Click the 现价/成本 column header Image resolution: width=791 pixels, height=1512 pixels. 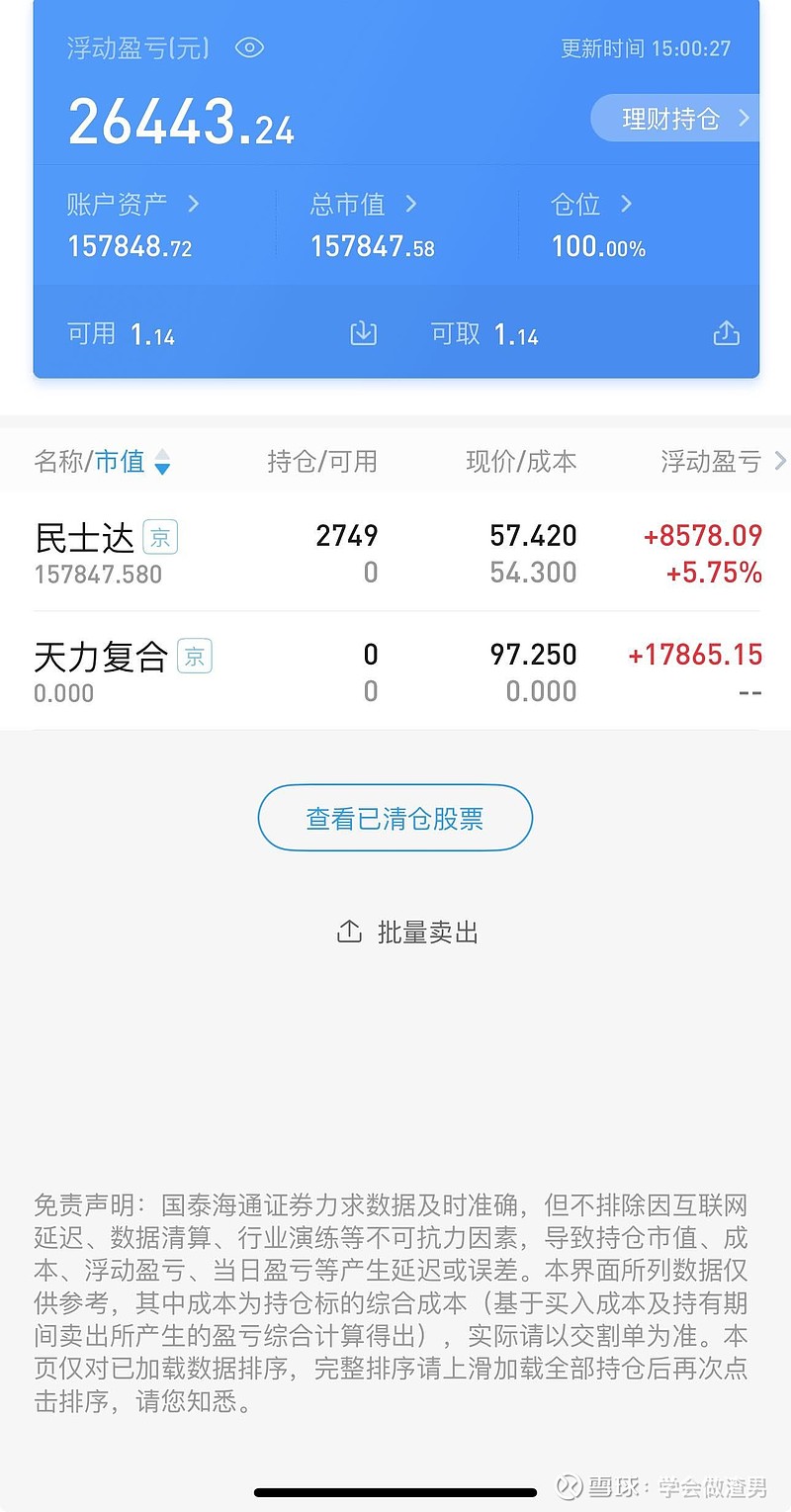coord(521,461)
